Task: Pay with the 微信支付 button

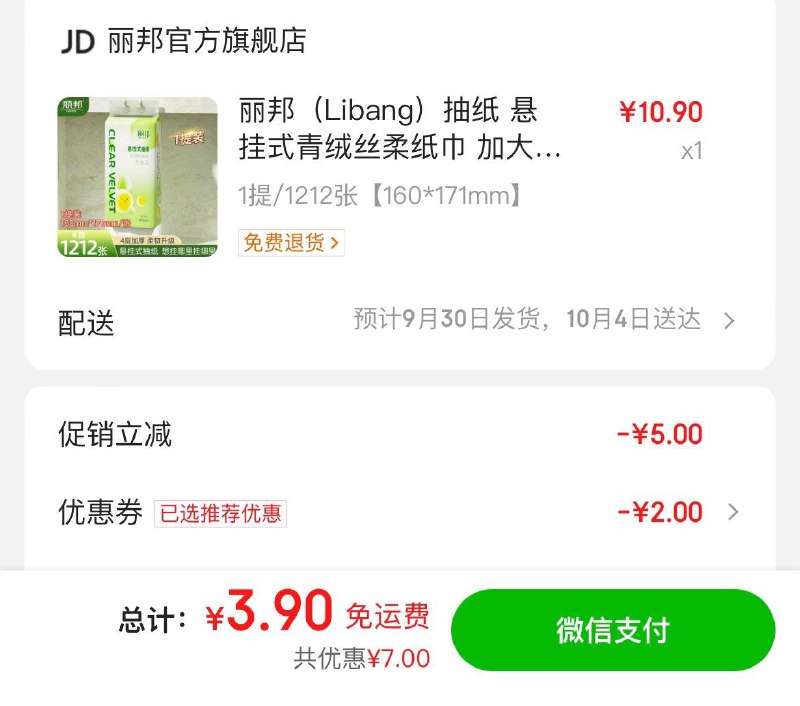Action: pyautogui.click(x=612, y=631)
